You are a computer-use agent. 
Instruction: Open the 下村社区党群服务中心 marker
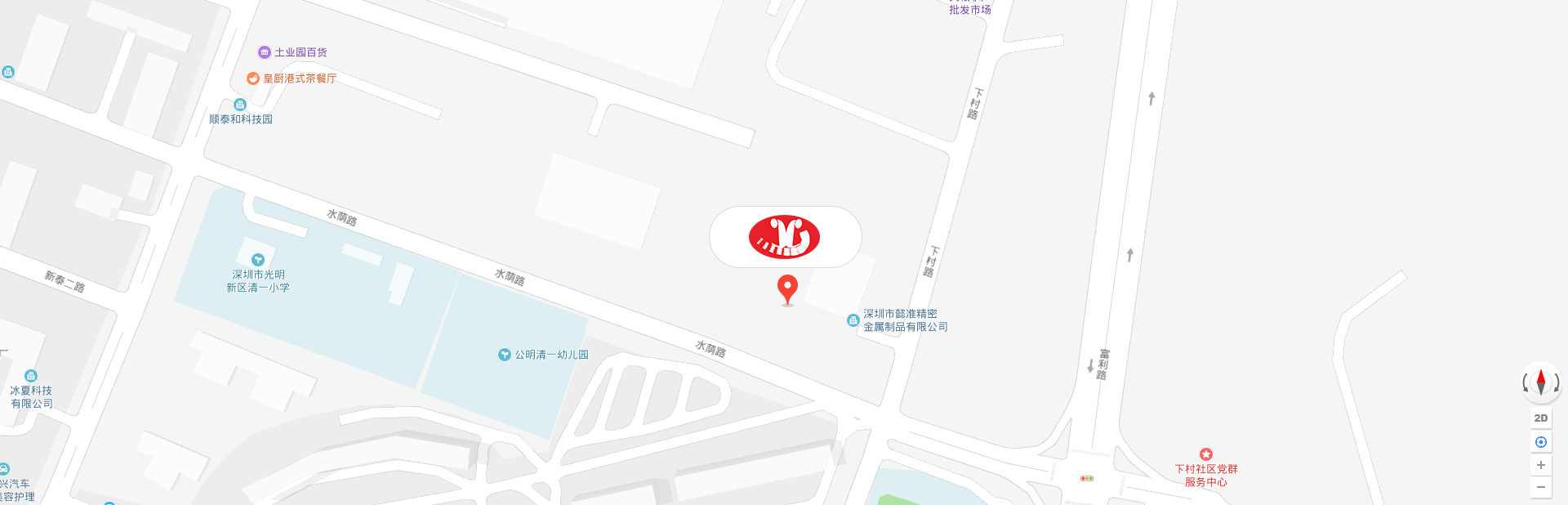coord(1206,454)
